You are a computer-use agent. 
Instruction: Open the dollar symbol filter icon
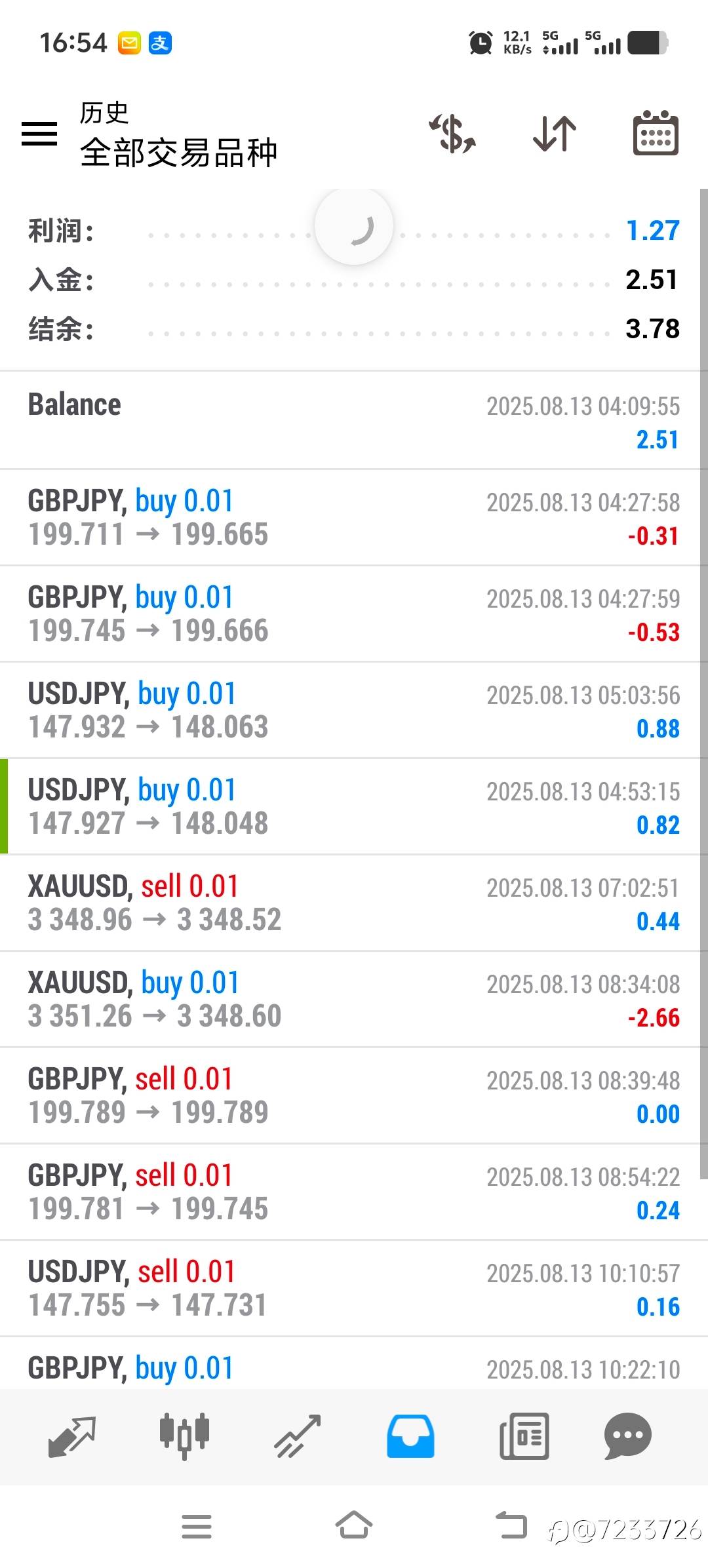(x=452, y=134)
